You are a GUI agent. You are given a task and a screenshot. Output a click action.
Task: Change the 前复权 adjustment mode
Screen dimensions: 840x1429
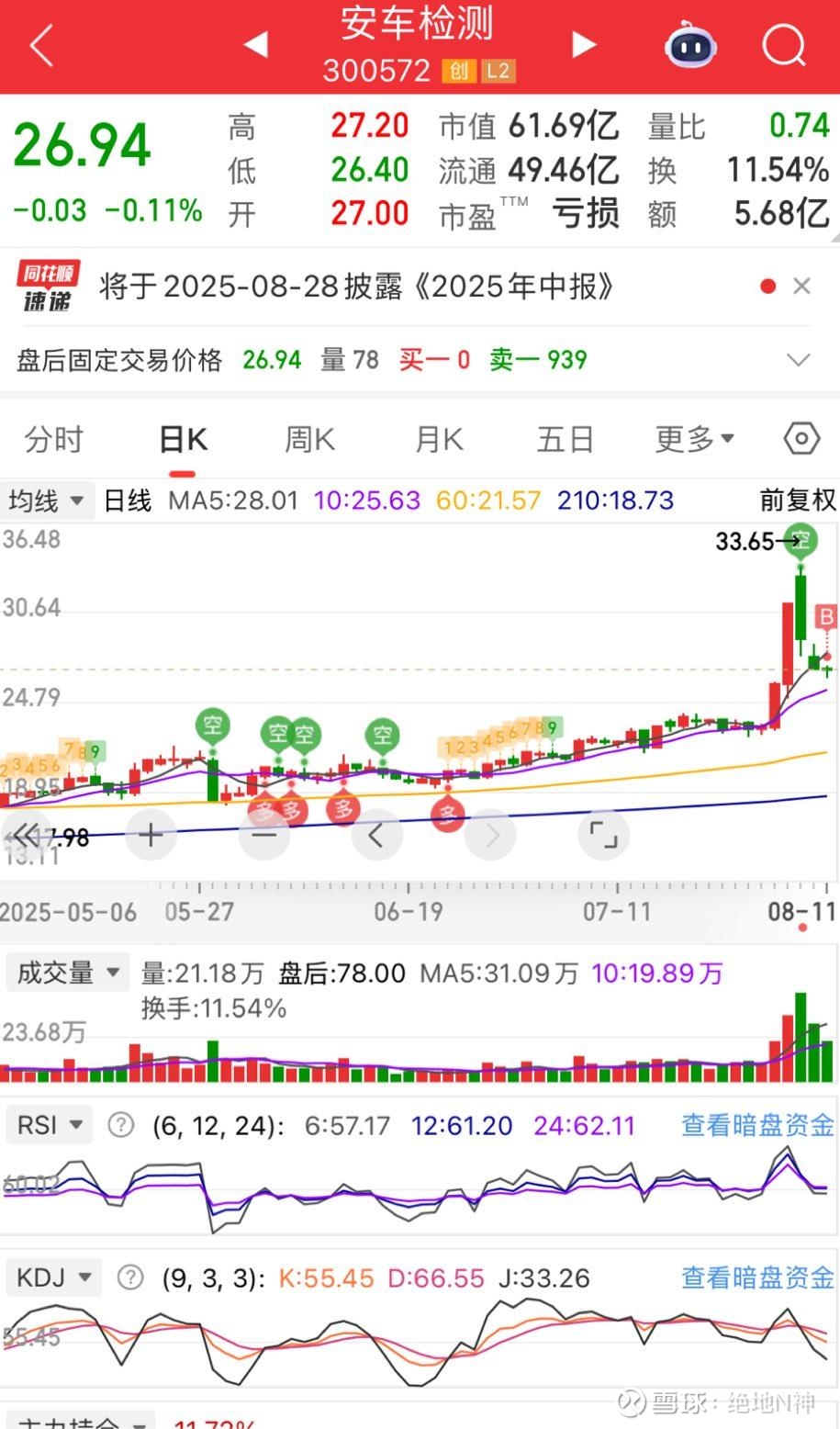tap(798, 500)
